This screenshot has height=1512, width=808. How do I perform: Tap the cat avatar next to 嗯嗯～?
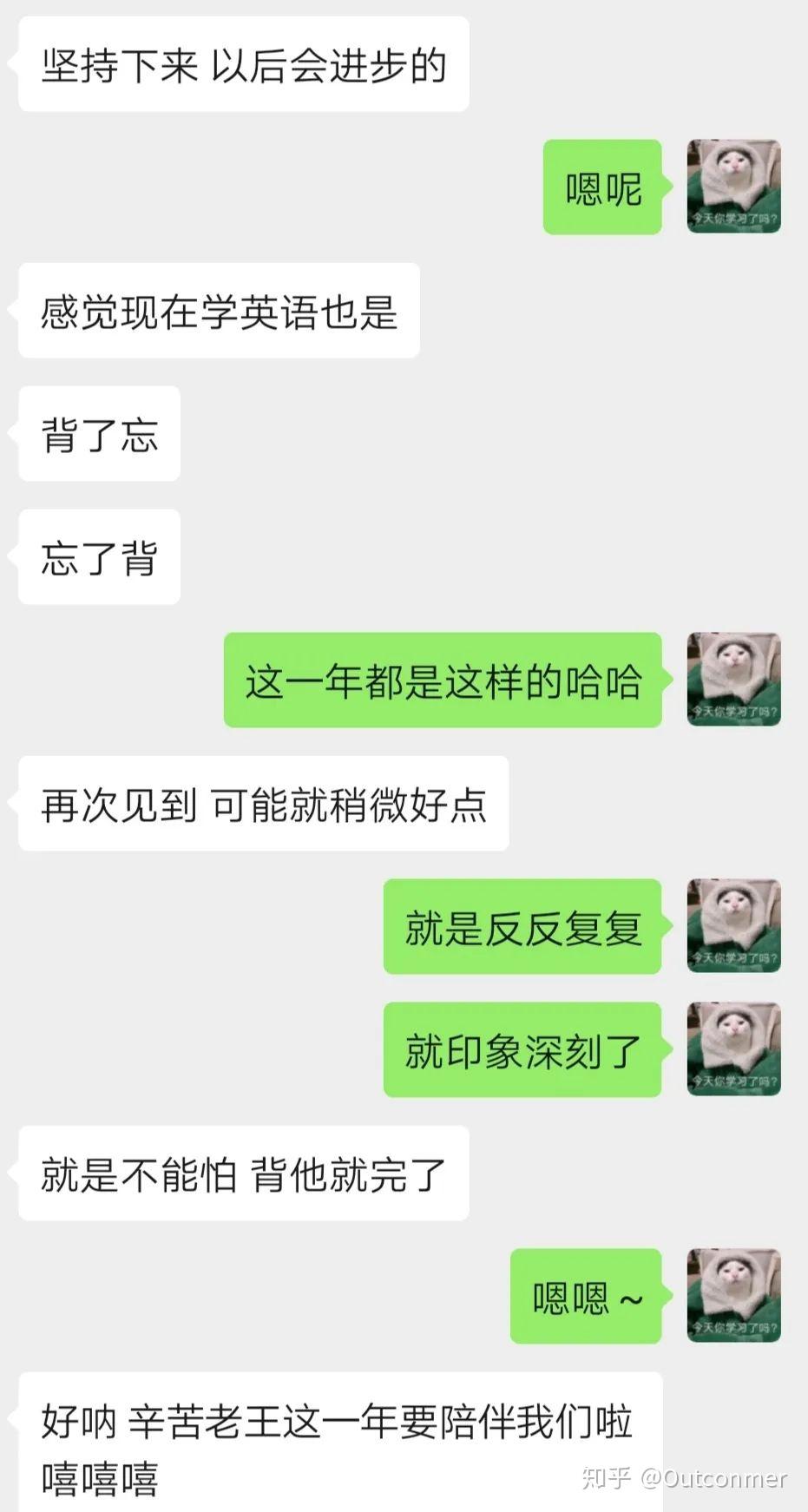pyautogui.click(x=733, y=1296)
